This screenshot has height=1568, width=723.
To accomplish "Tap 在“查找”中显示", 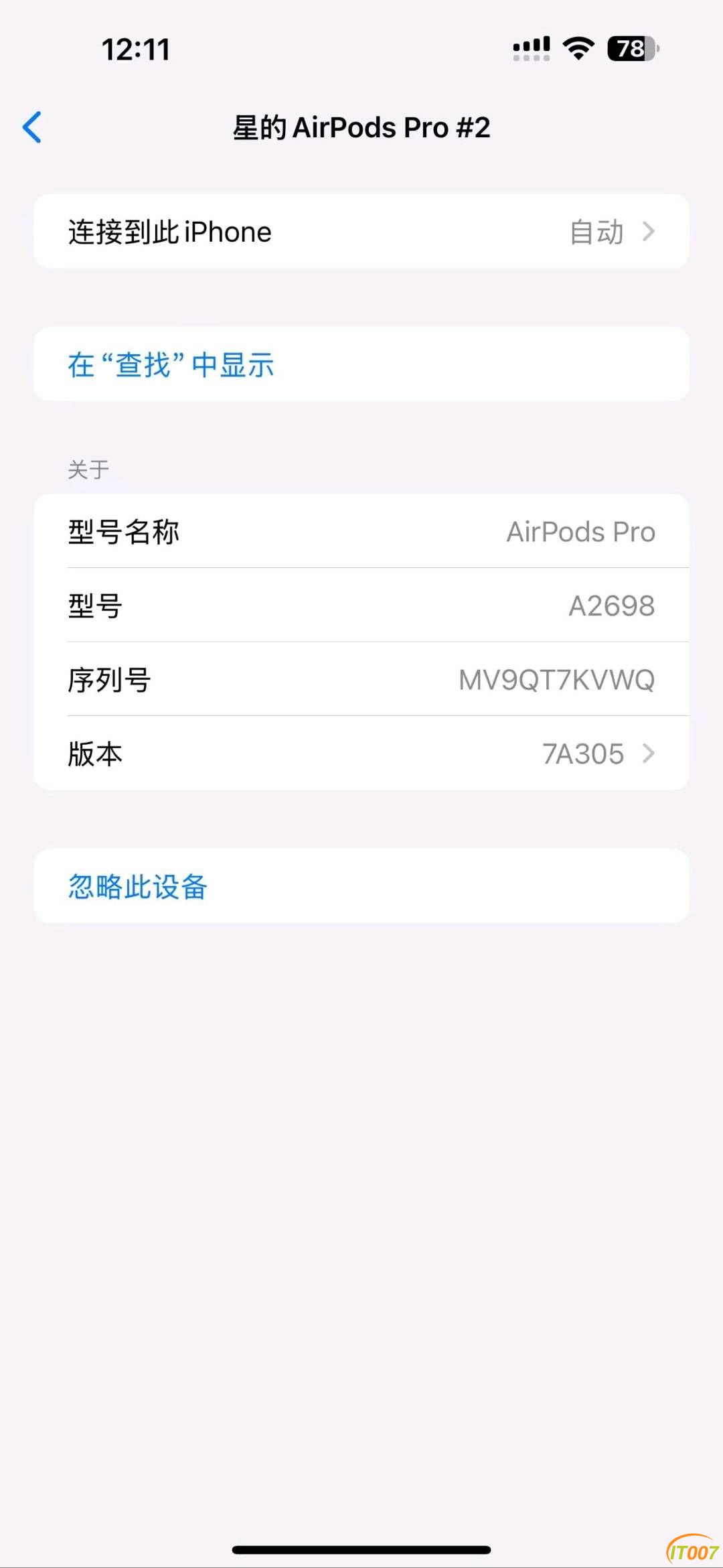I will pos(171,365).
